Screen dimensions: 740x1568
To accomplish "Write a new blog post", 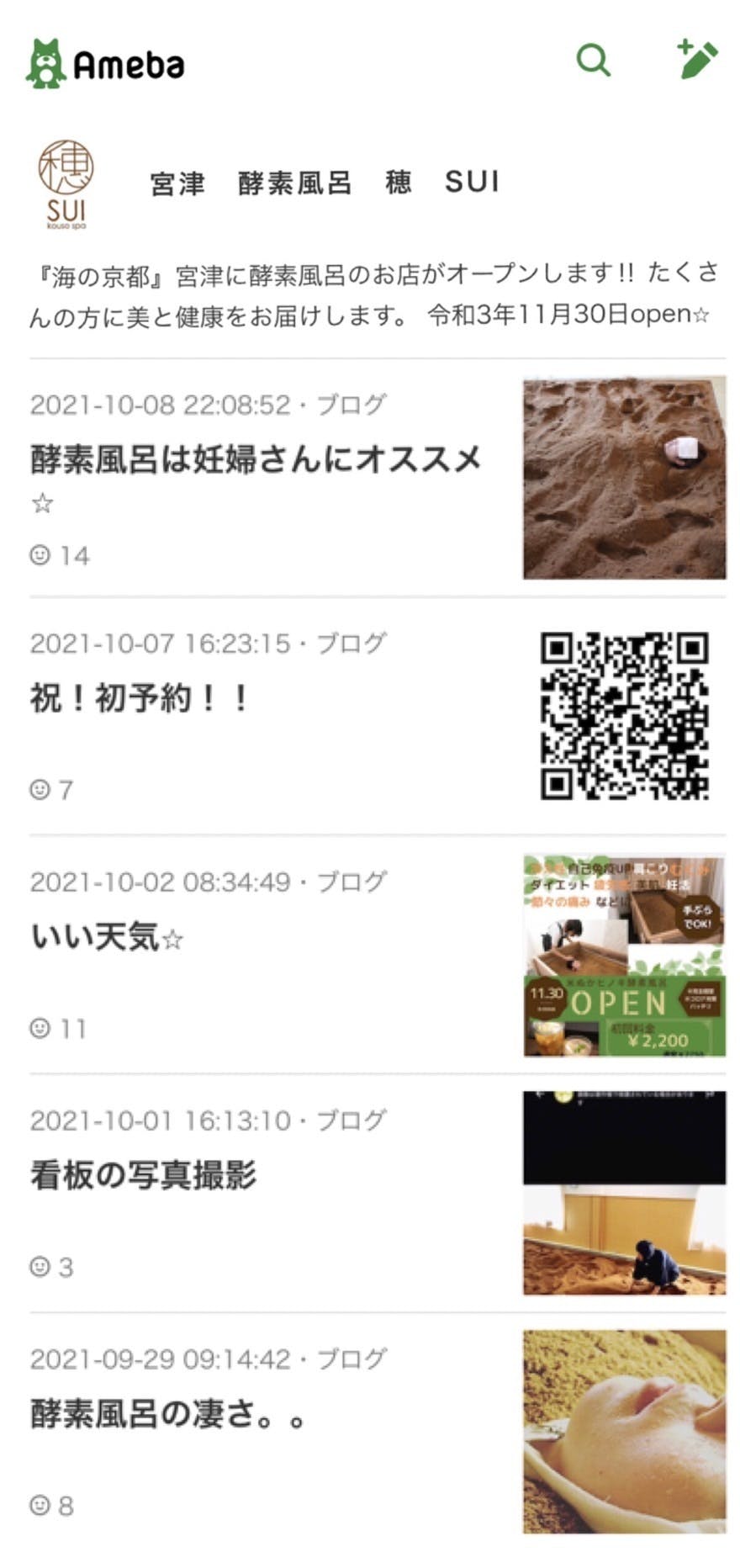I will pos(697,61).
